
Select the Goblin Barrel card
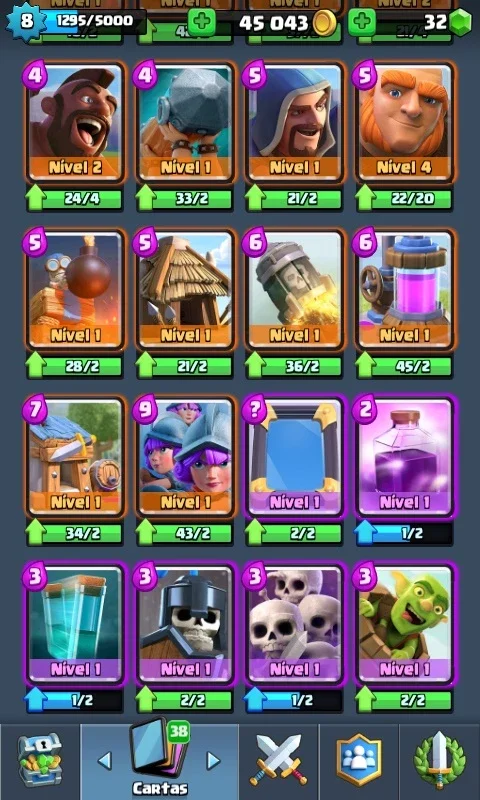pos(405,624)
